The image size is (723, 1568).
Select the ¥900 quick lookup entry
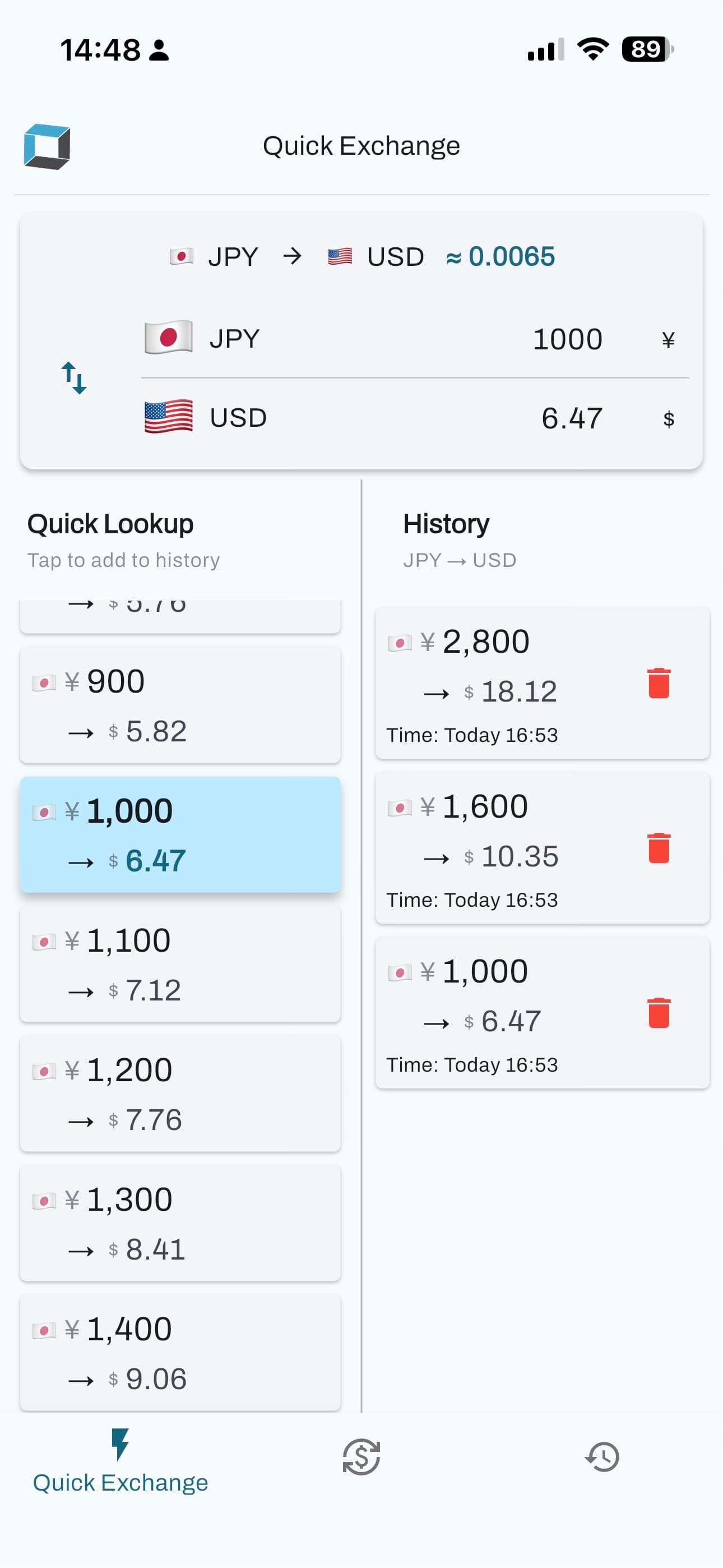point(180,705)
